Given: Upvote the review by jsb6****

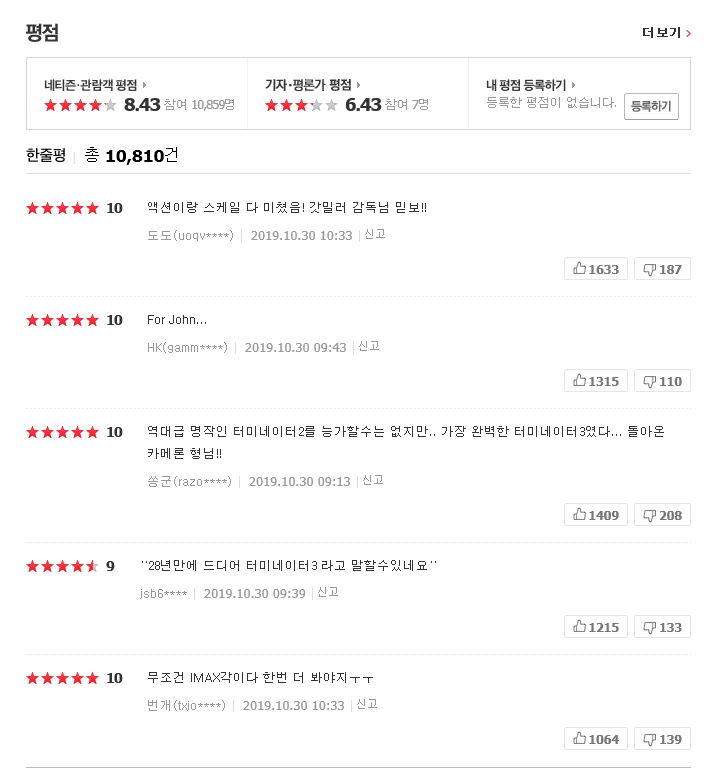Looking at the screenshot, I should pos(596,627).
